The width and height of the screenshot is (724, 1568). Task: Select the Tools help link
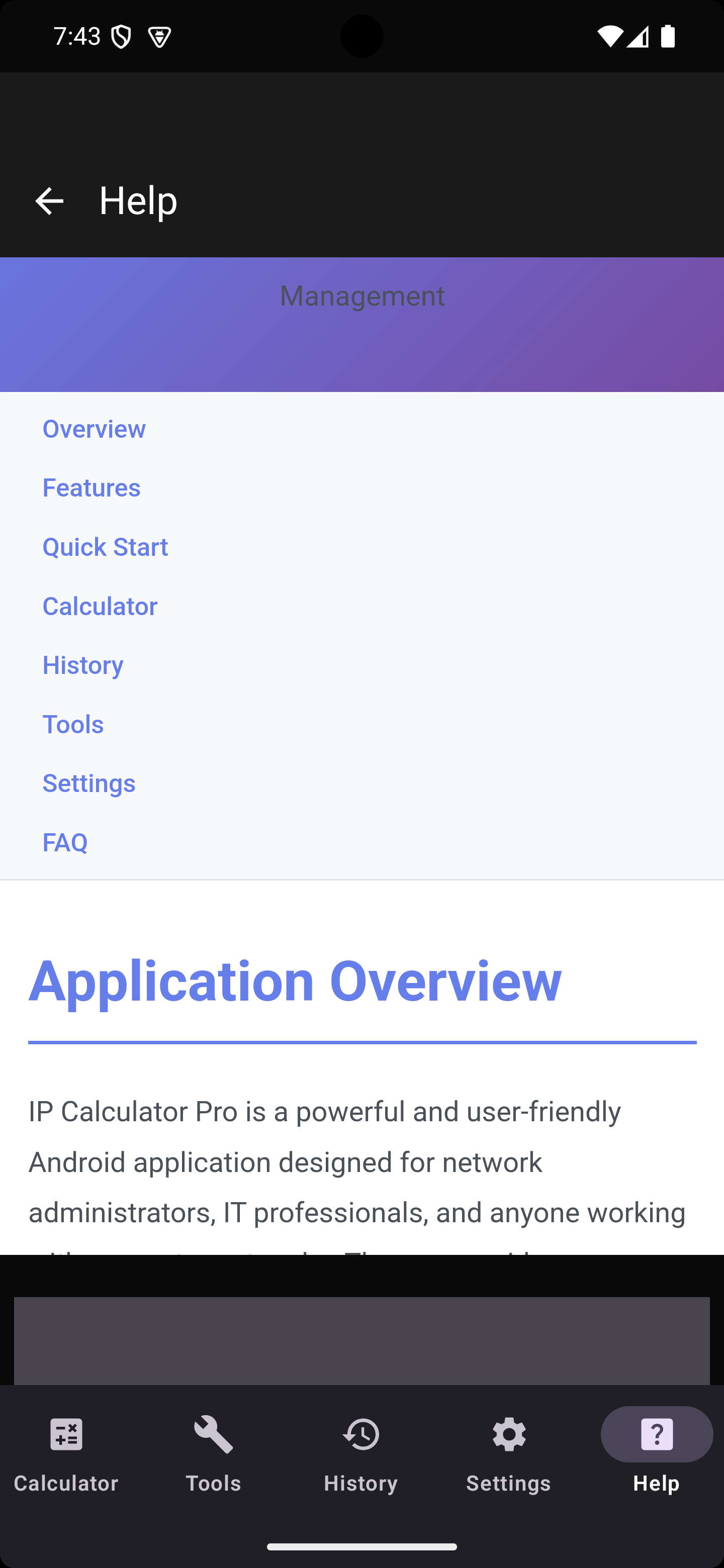73,724
